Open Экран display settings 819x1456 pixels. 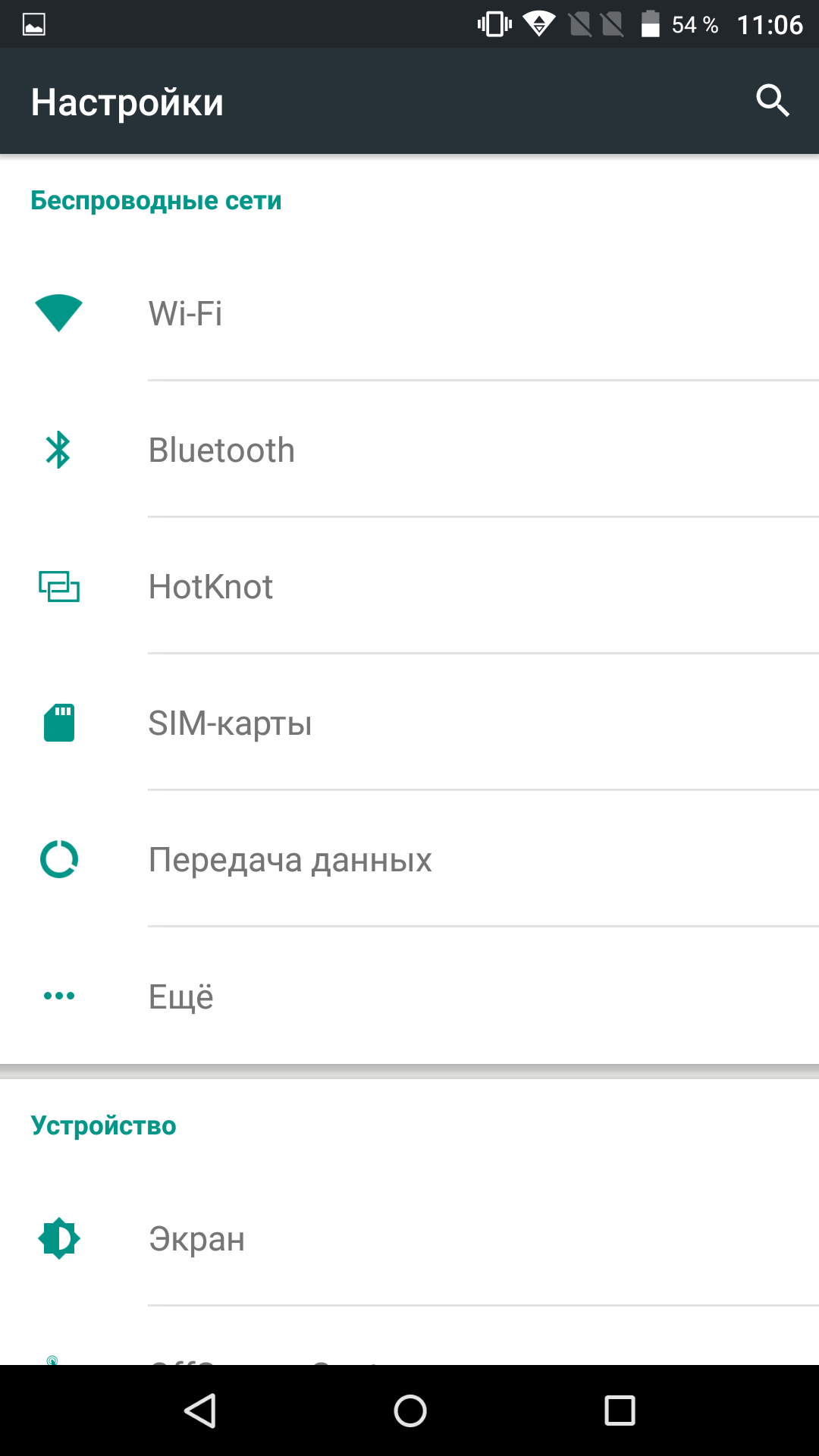coord(409,1238)
